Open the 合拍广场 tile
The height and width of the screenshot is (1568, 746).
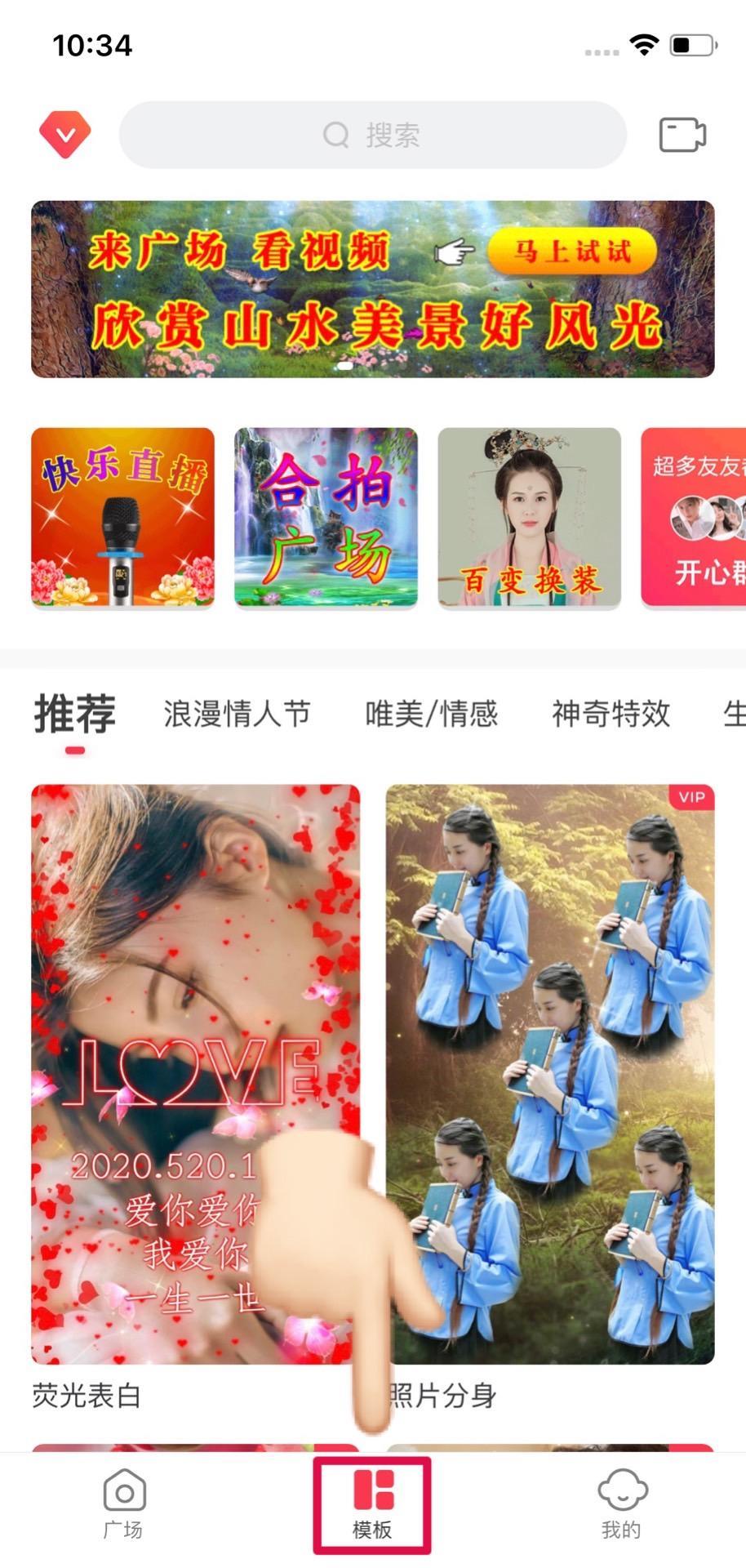(326, 518)
